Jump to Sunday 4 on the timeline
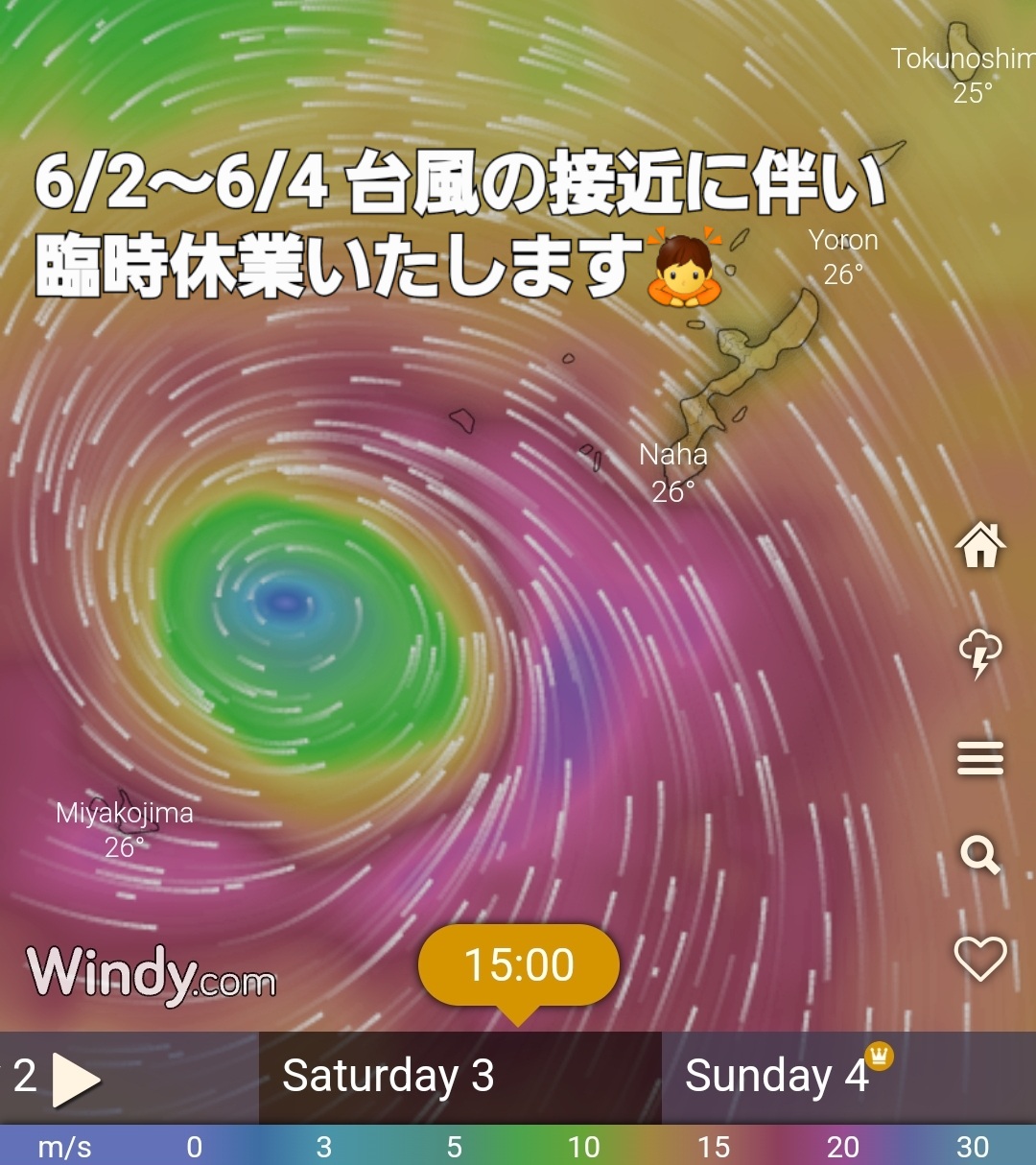Image resolution: width=1036 pixels, height=1165 pixels. click(777, 1077)
